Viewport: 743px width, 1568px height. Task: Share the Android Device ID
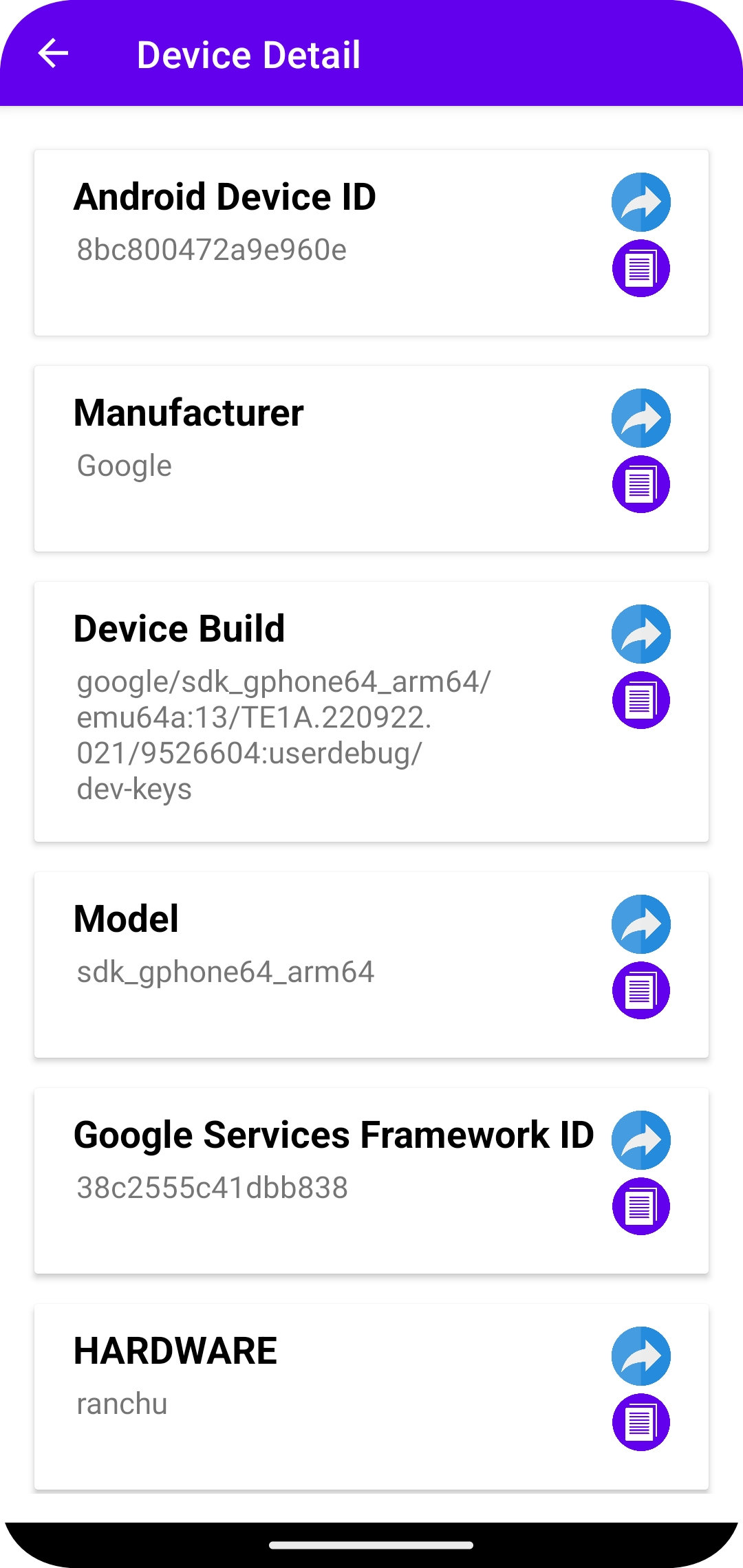tap(641, 202)
